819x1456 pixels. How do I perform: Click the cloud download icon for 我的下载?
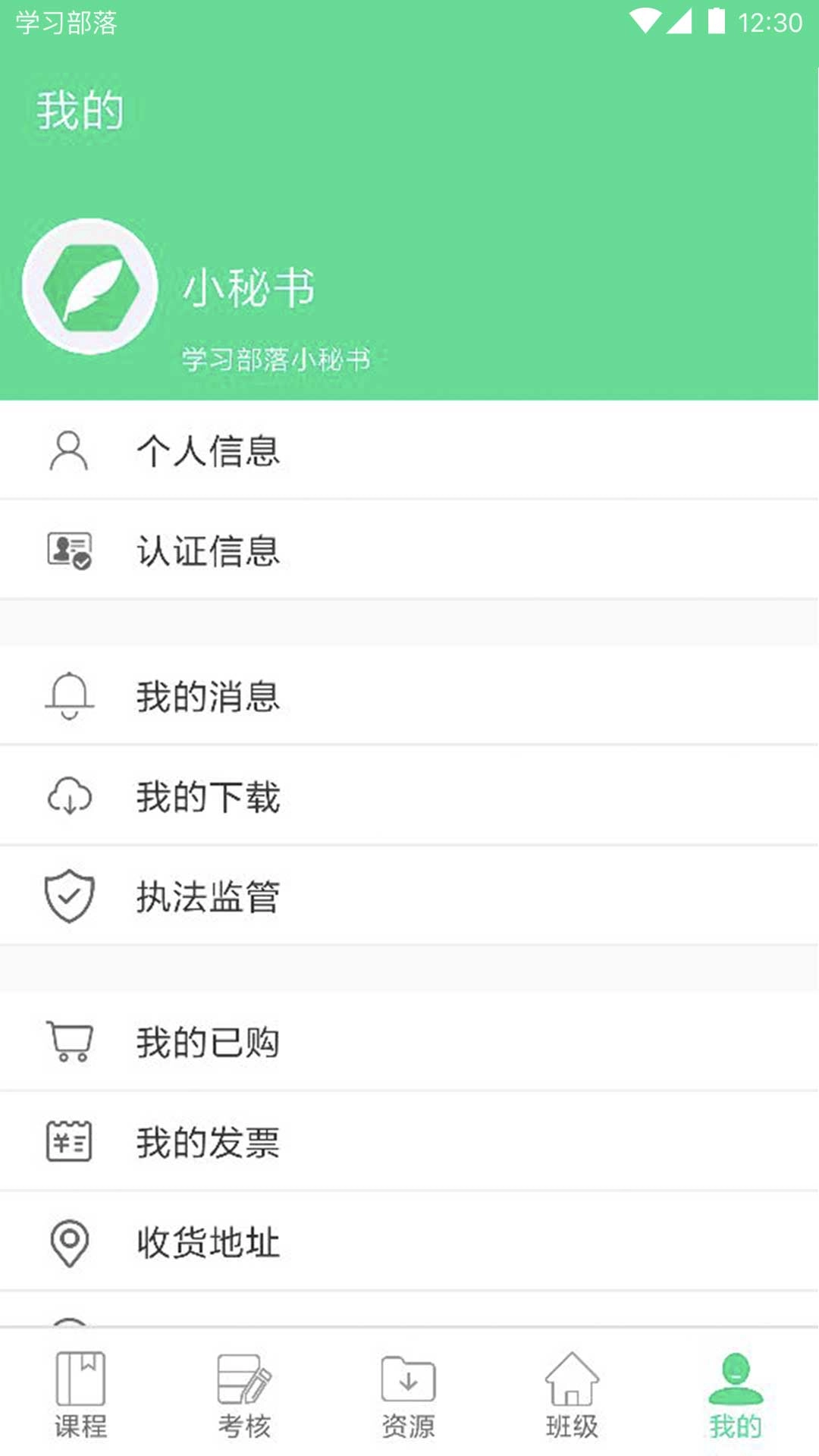pos(68,795)
